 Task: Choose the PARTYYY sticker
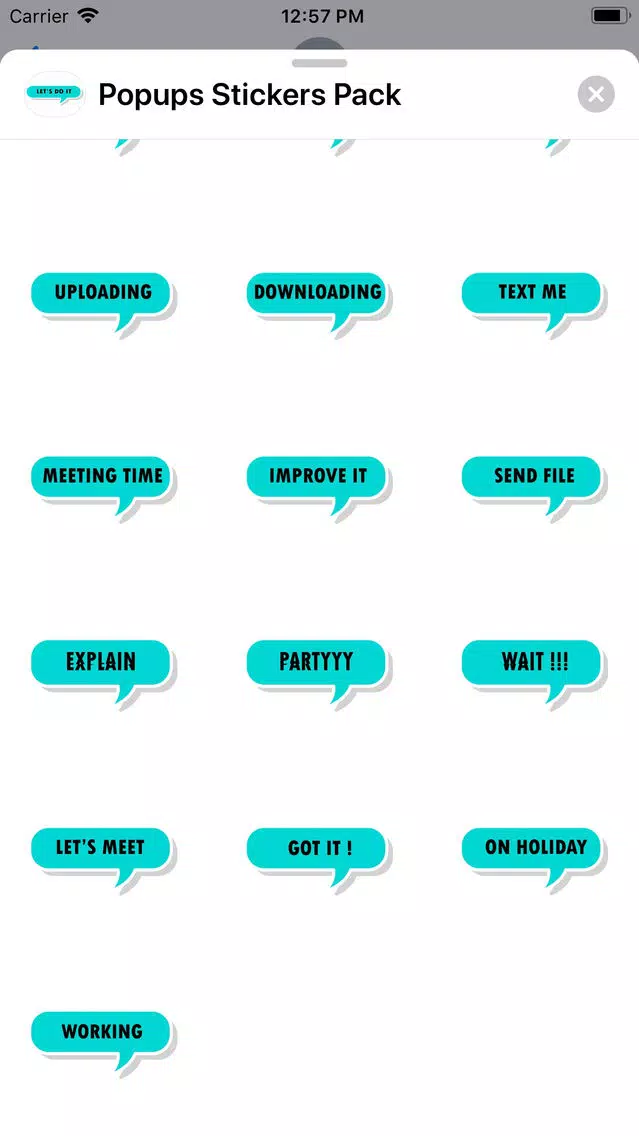[x=318, y=672]
